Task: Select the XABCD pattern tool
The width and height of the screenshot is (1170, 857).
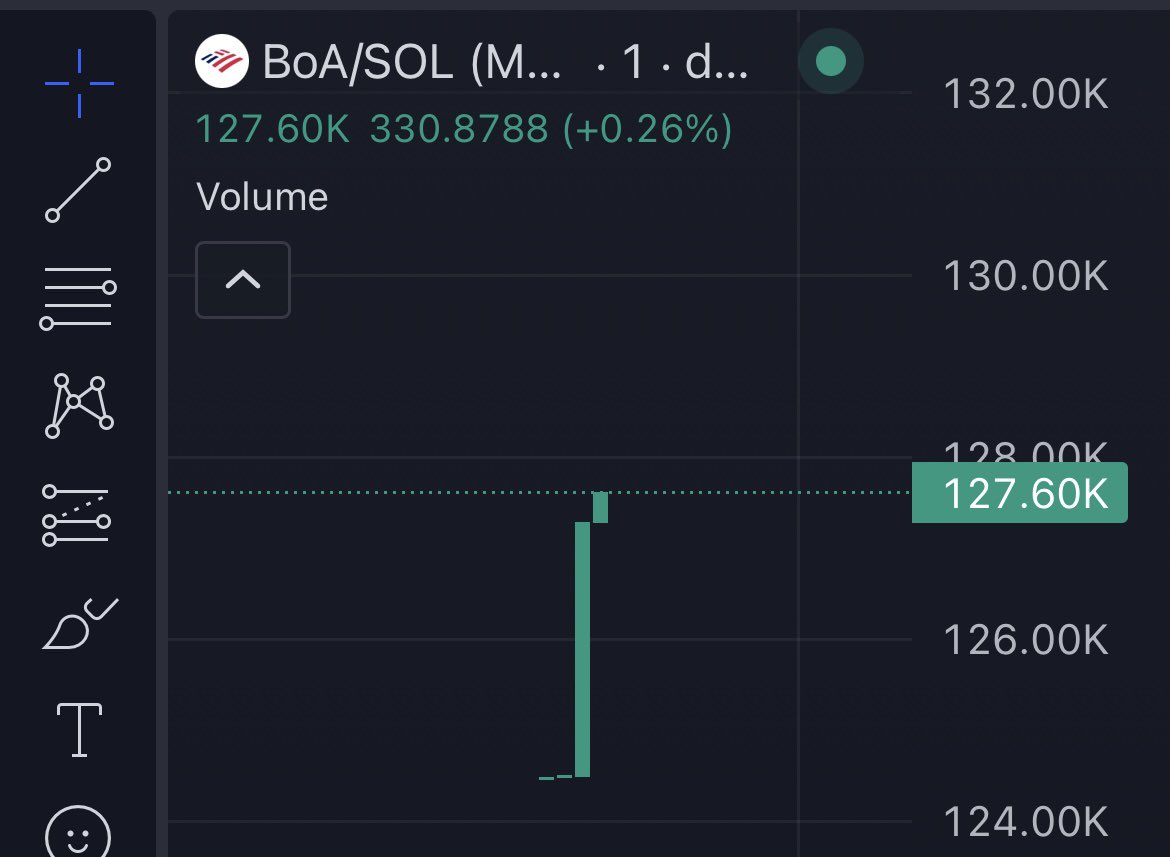Action: pos(78,405)
